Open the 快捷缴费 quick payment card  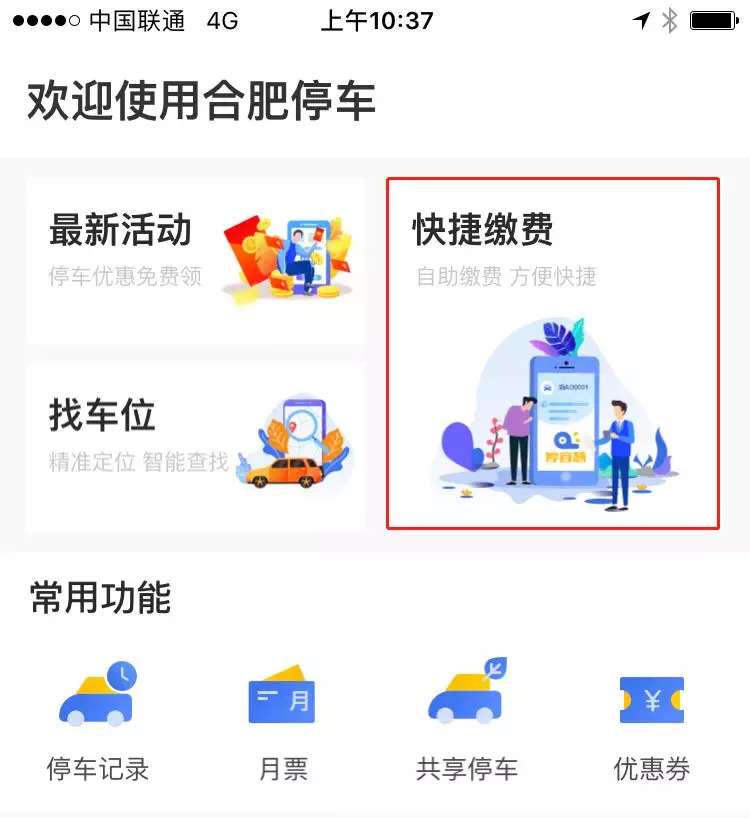552,353
